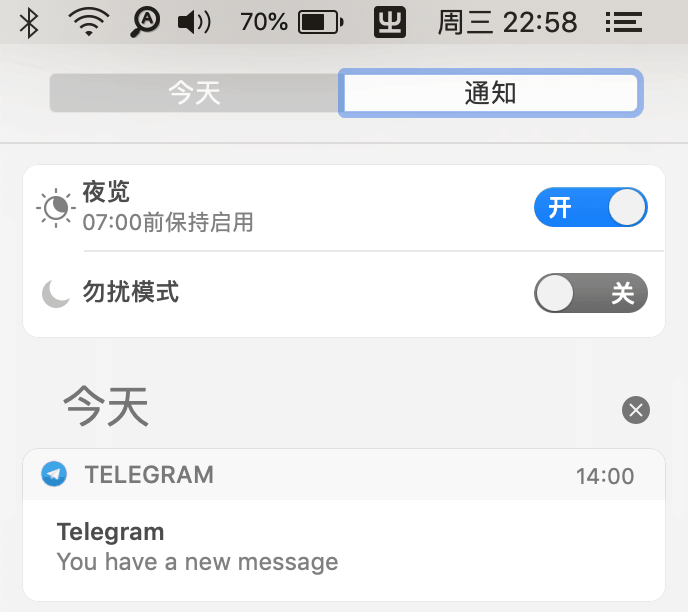
Task: Open the Wi-Fi menu
Action: point(90,22)
